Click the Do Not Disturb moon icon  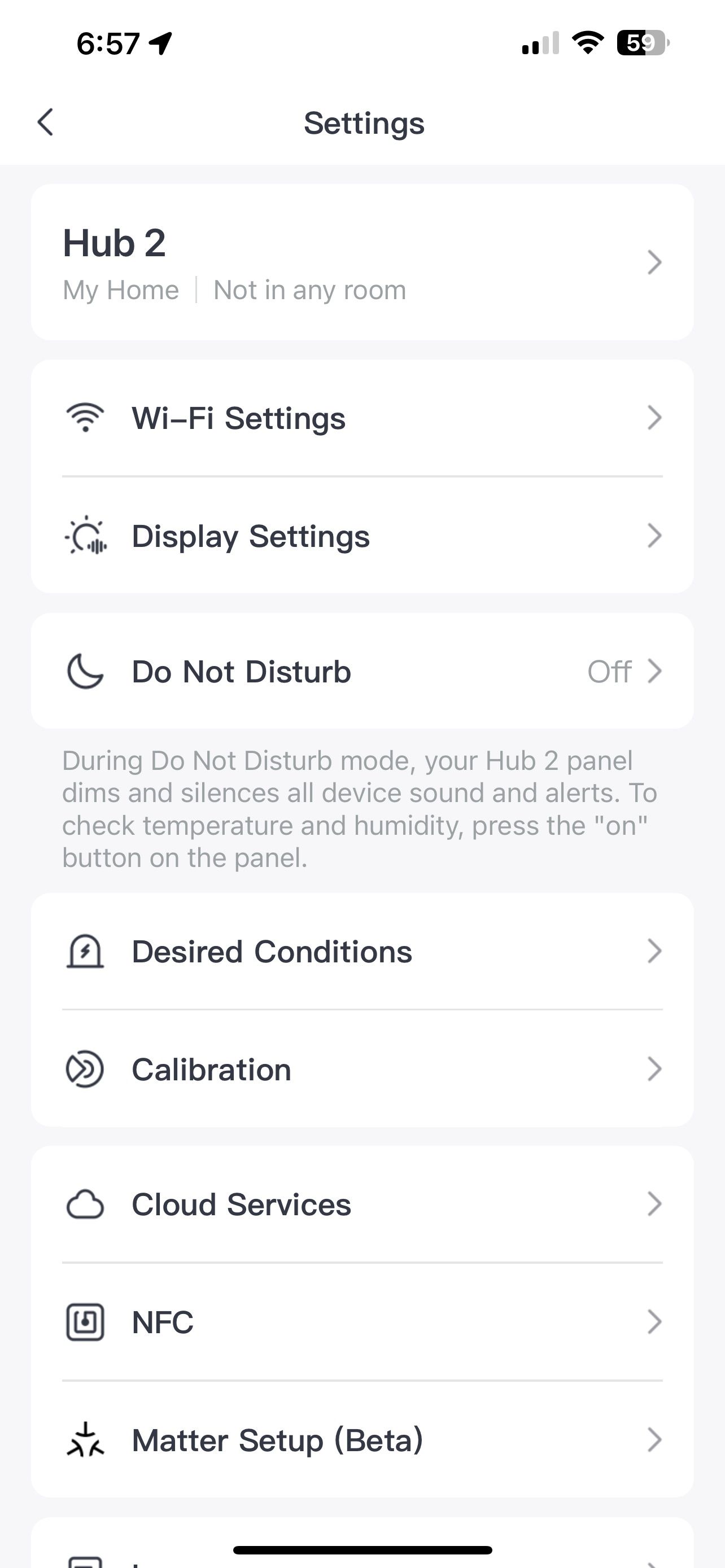(x=85, y=671)
